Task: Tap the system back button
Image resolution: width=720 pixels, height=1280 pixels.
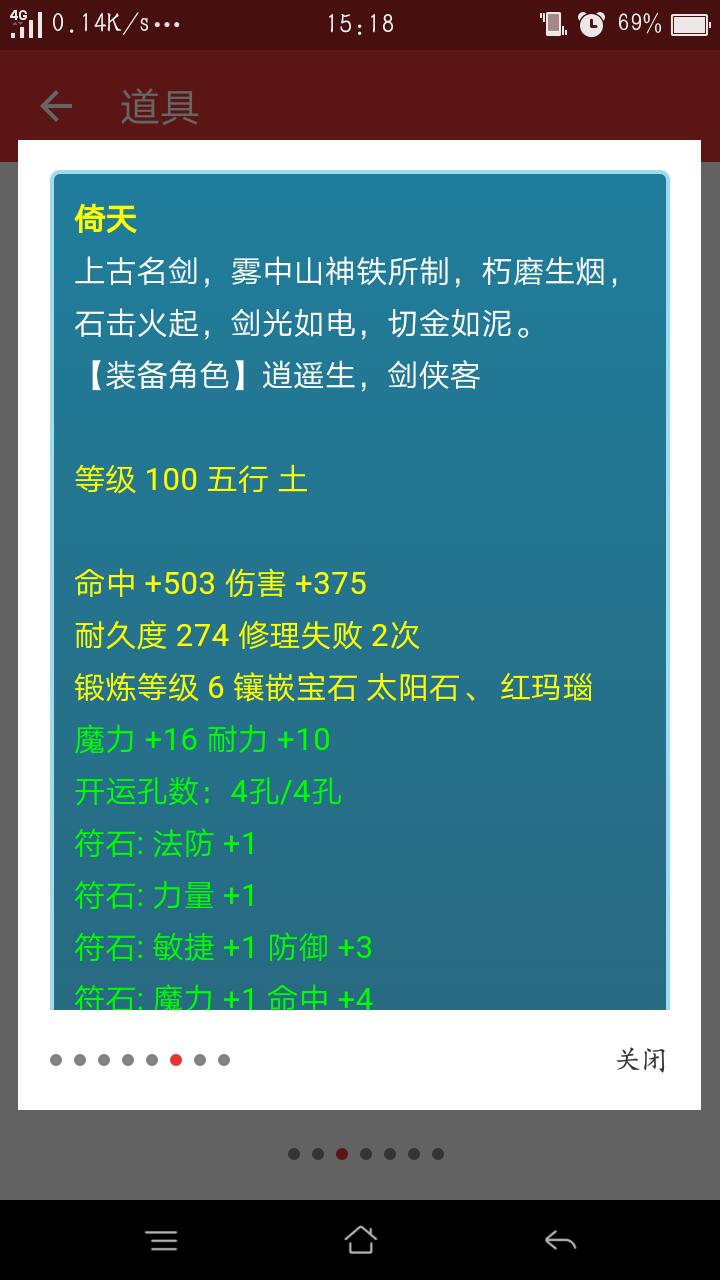Action: 560,1240
